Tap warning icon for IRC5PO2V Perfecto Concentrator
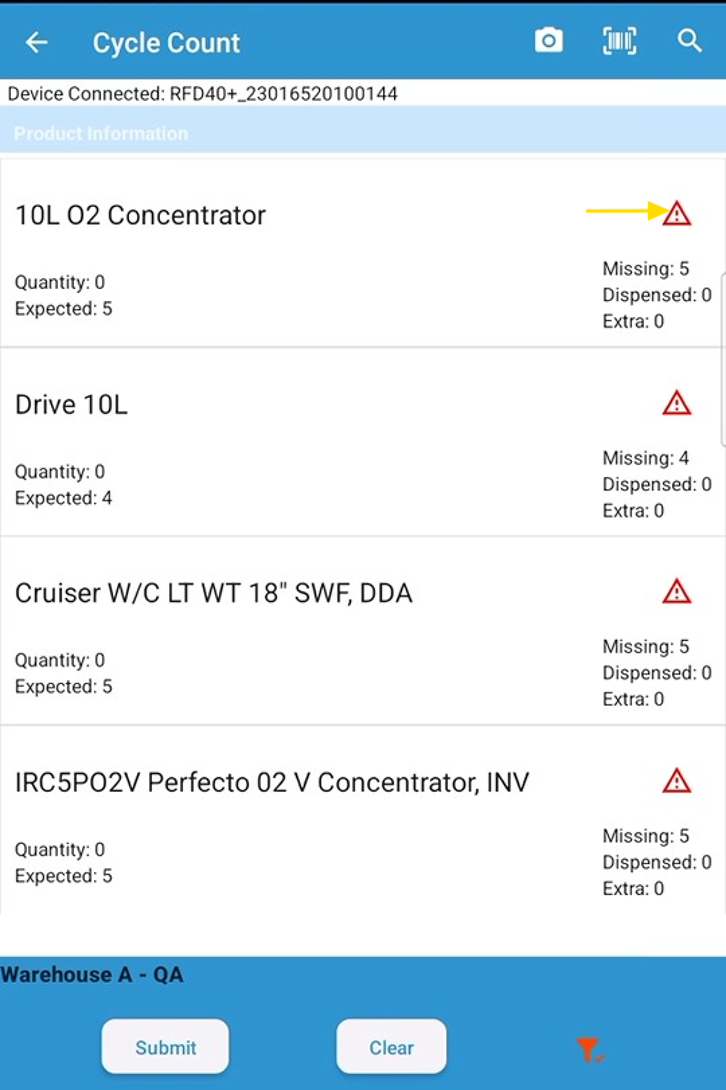 point(677,780)
